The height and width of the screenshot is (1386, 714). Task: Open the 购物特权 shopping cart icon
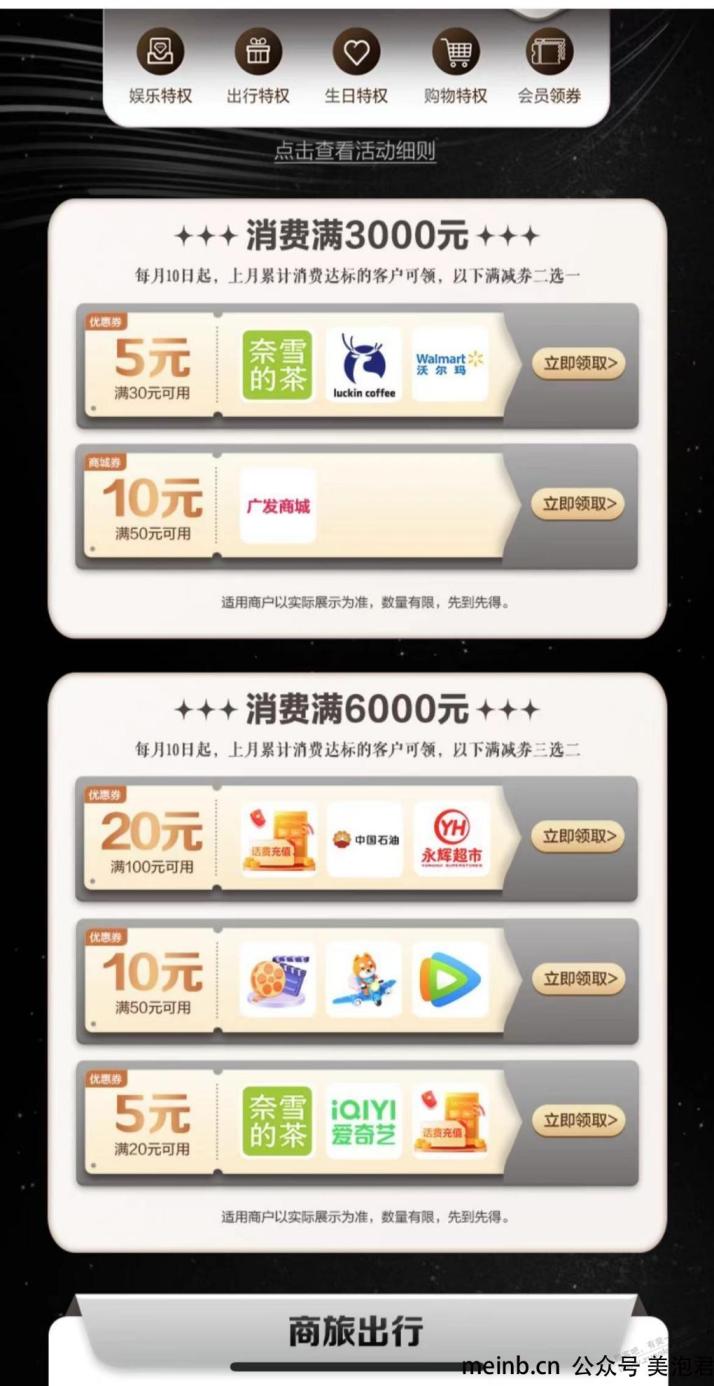point(455,52)
